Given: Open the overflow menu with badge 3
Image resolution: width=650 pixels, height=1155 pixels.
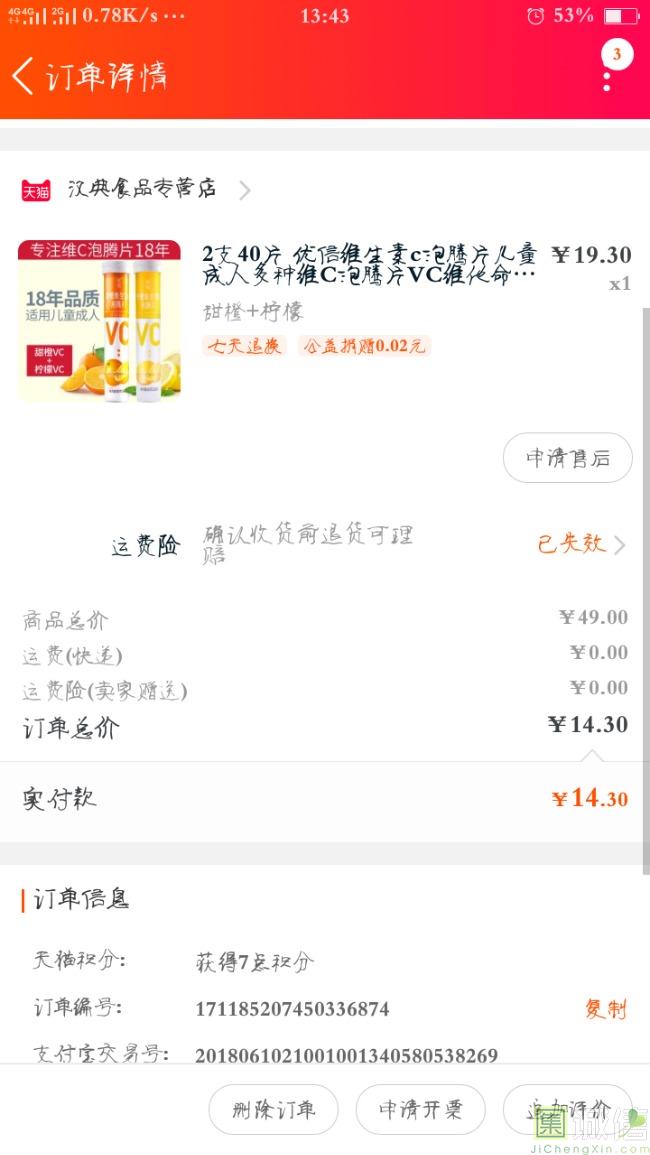Looking at the screenshot, I should pyautogui.click(x=607, y=74).
